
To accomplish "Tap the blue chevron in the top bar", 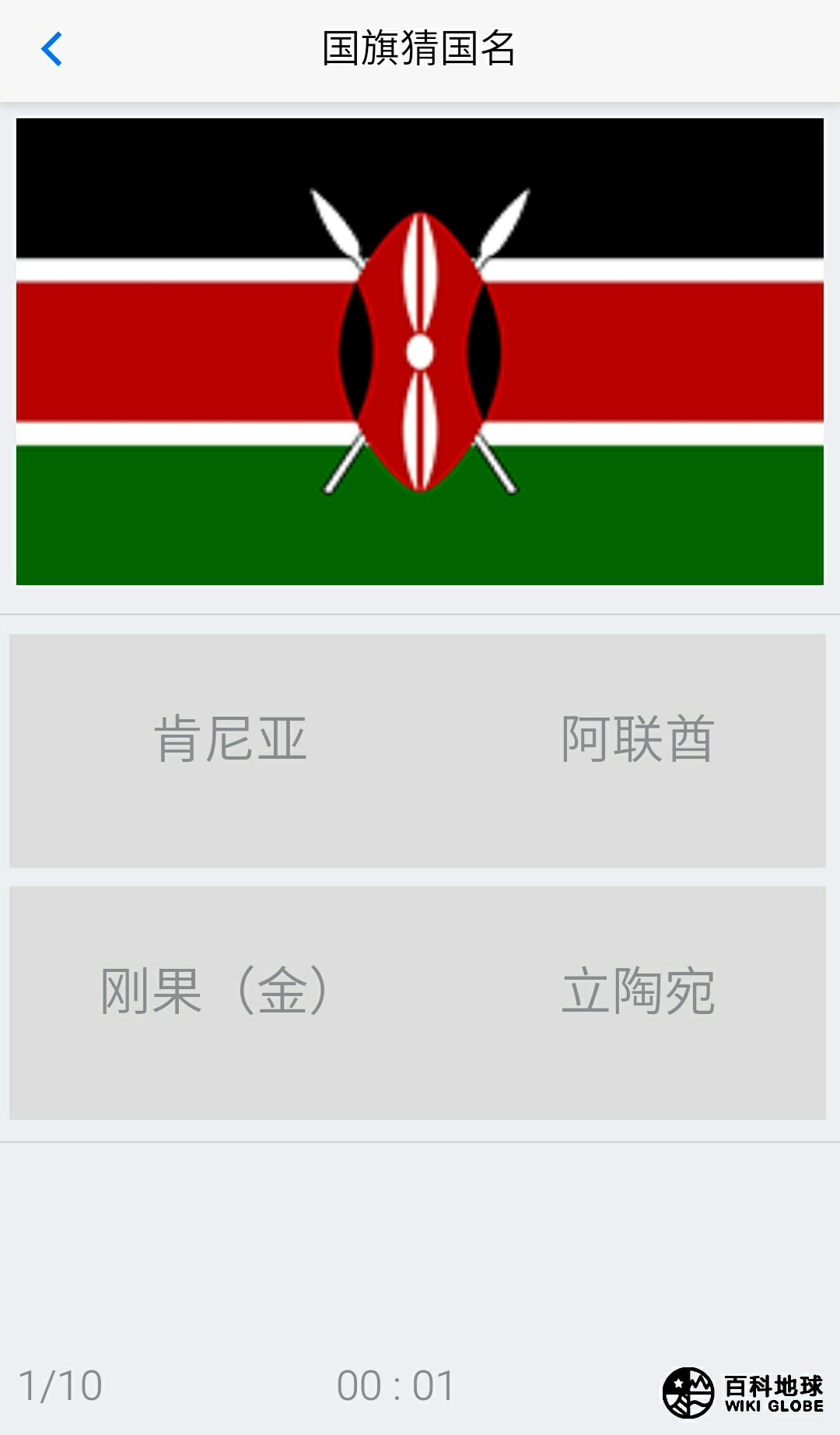I will [x=52, y=48].
